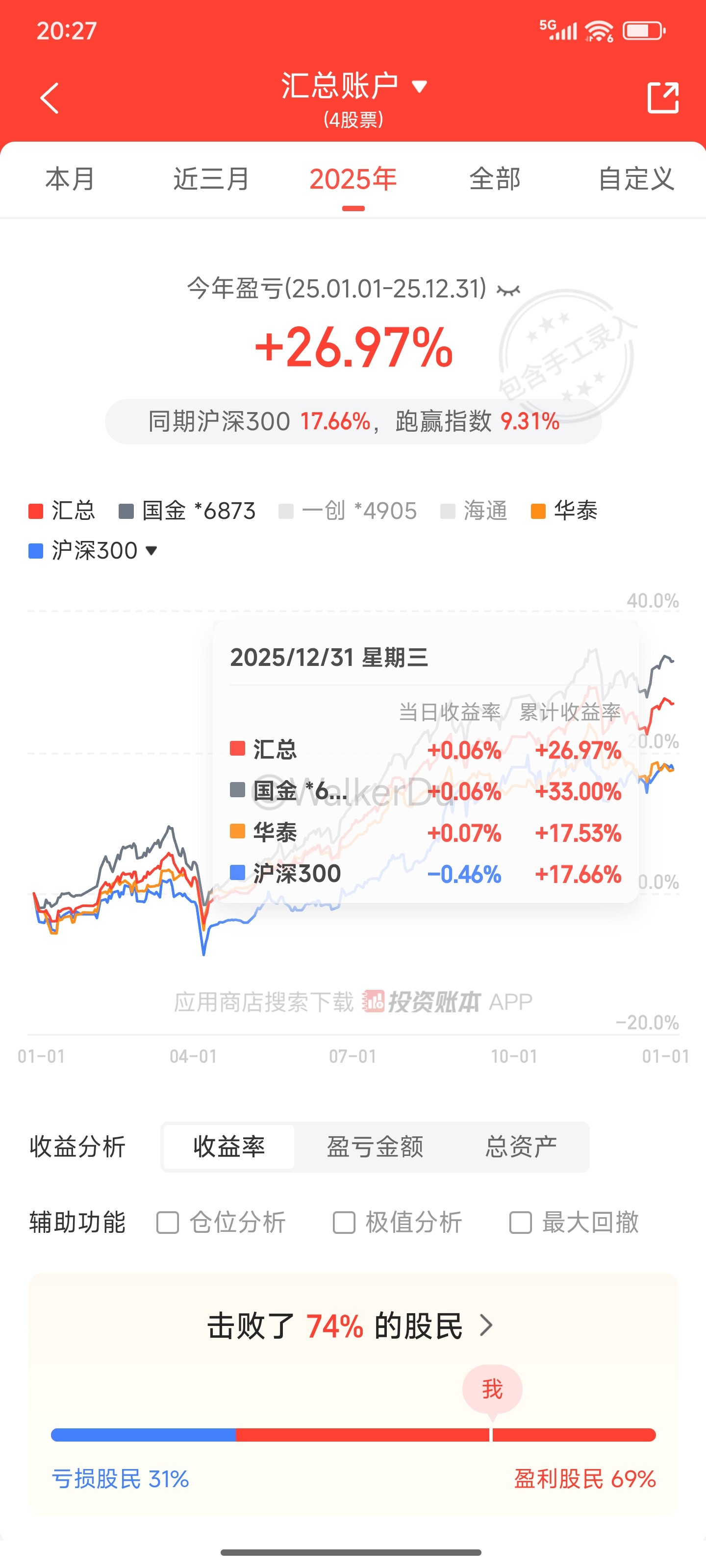Screen dimensions: 706x1568
Task: Open the 自定义 date range tab
Action: [636, 179]
